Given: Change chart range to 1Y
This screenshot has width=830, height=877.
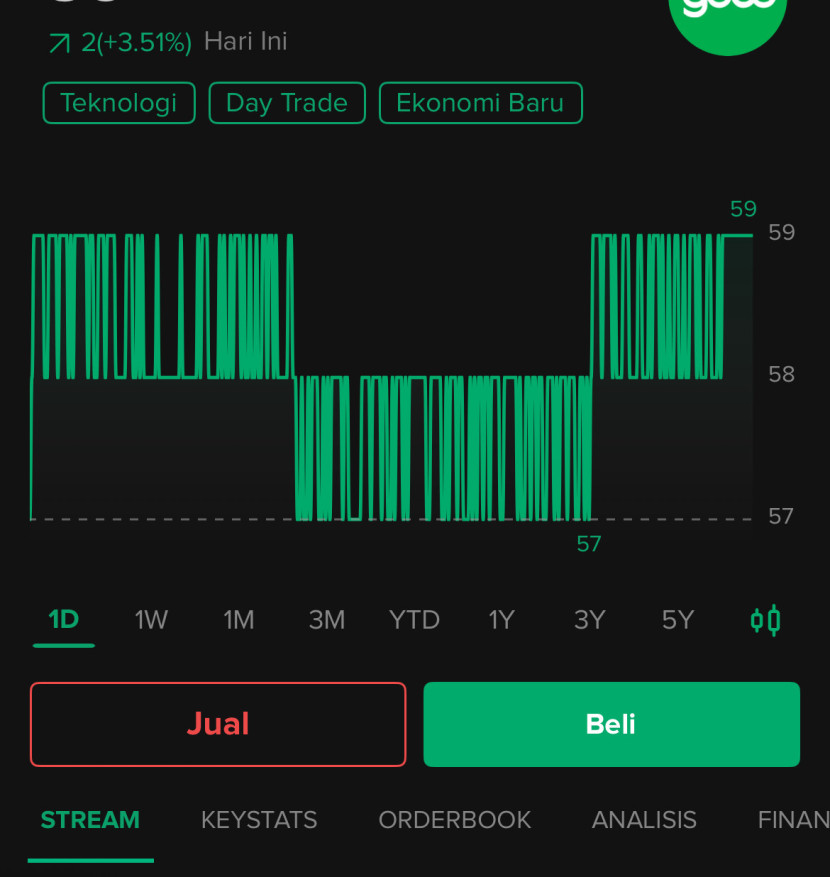Looking at the screenshot, I should click(501, 620).
